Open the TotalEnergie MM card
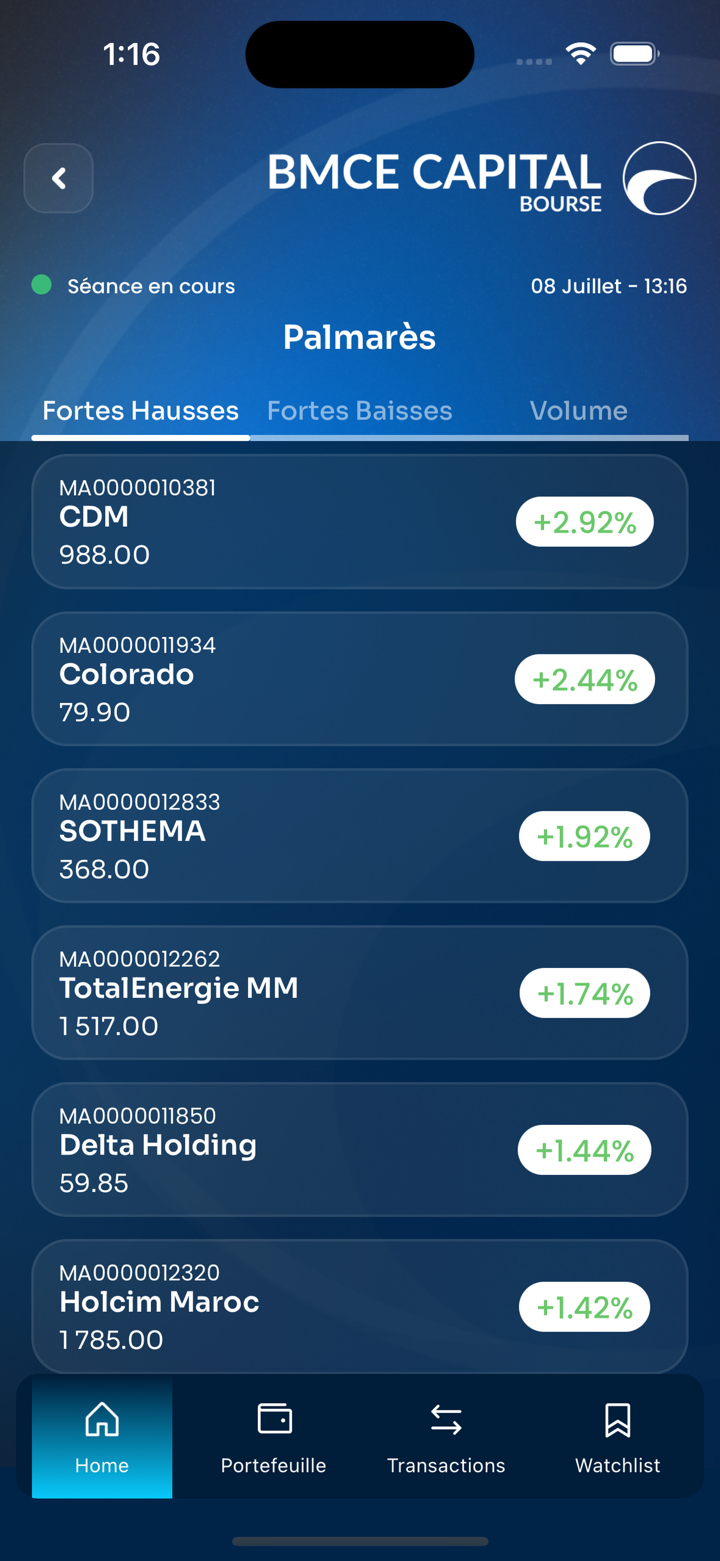720x1561 pixels. (360, 993)
